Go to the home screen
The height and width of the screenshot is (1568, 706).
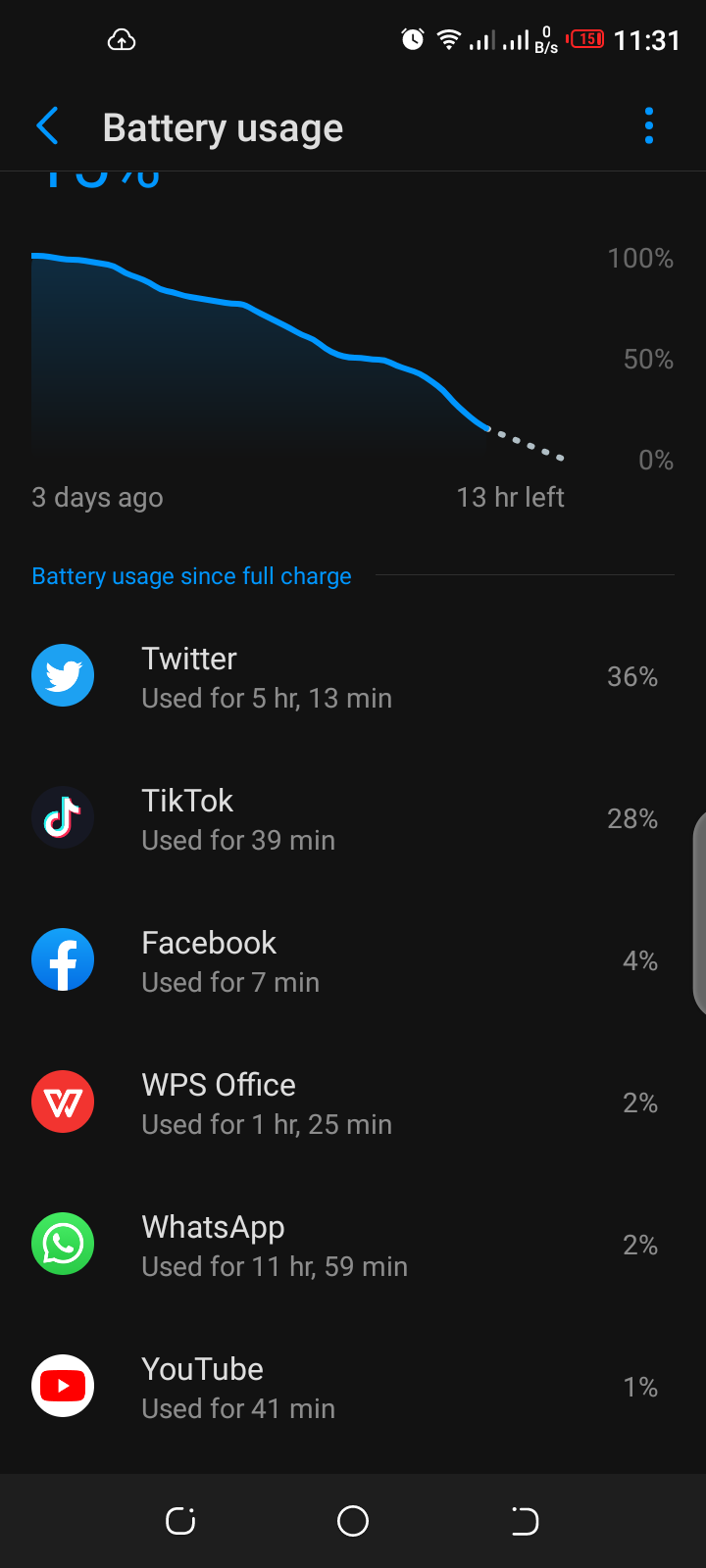[353, 1521]
